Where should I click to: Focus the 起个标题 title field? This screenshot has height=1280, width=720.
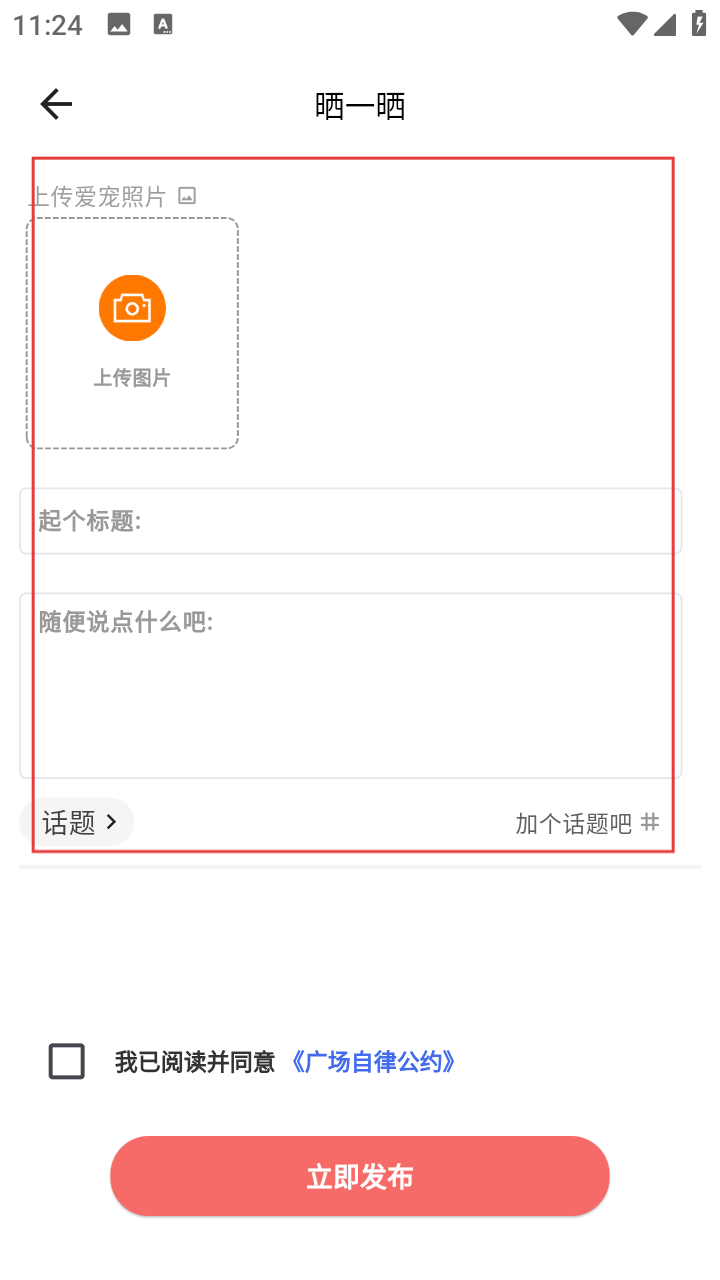pyautogui.click(x=350, y=521)
